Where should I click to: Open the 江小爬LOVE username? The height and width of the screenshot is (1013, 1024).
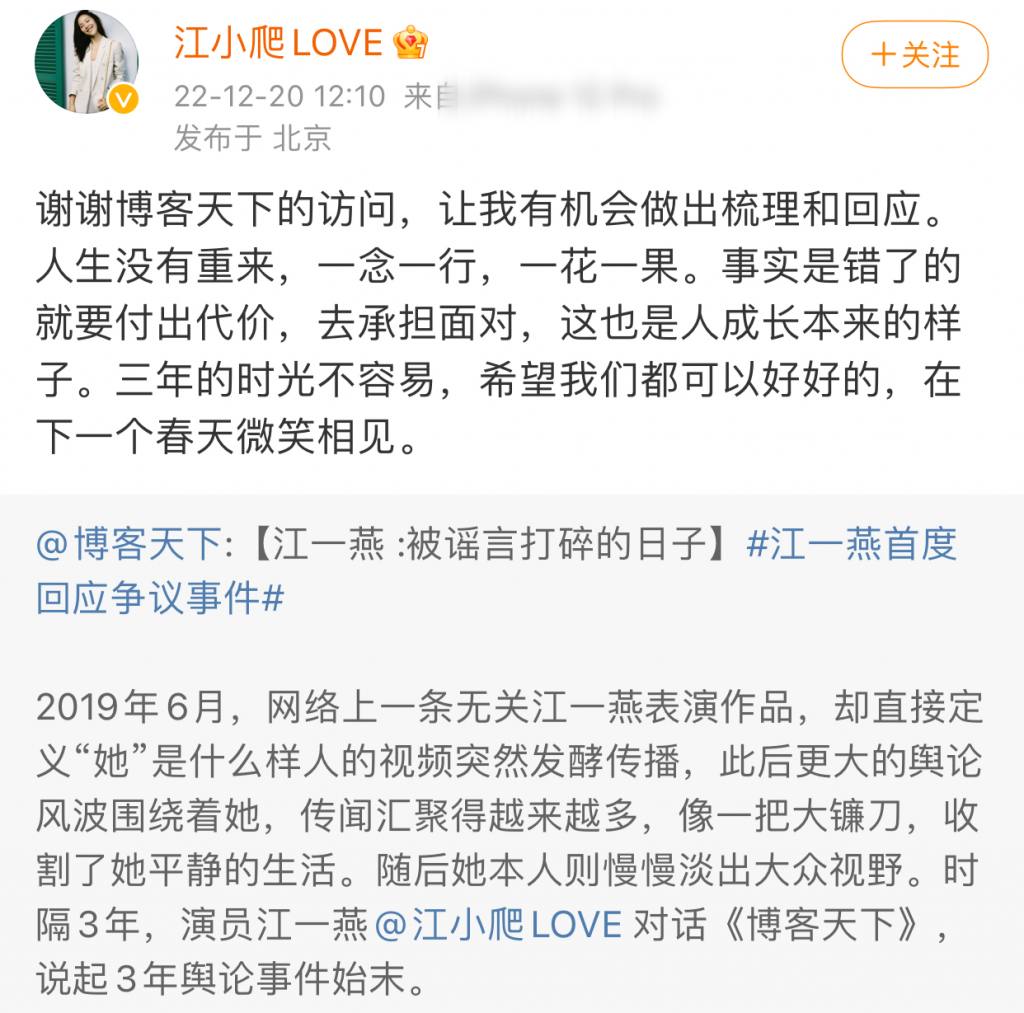(x=279, y=43)
